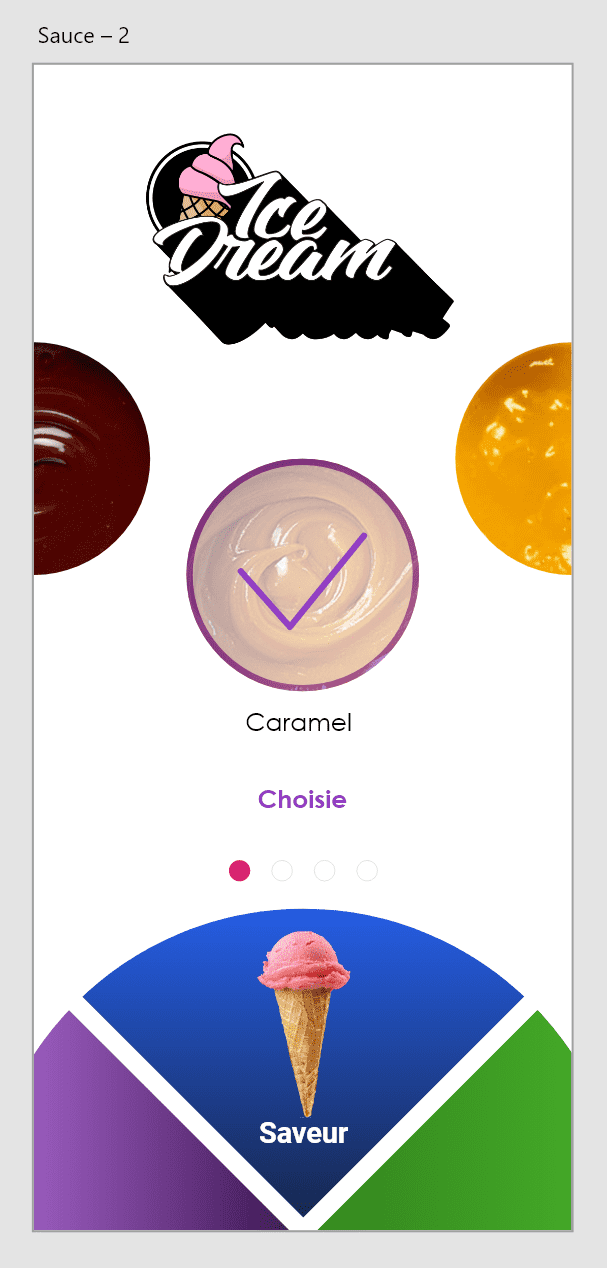Jump to the second page dot

click(x=282, y=871)
